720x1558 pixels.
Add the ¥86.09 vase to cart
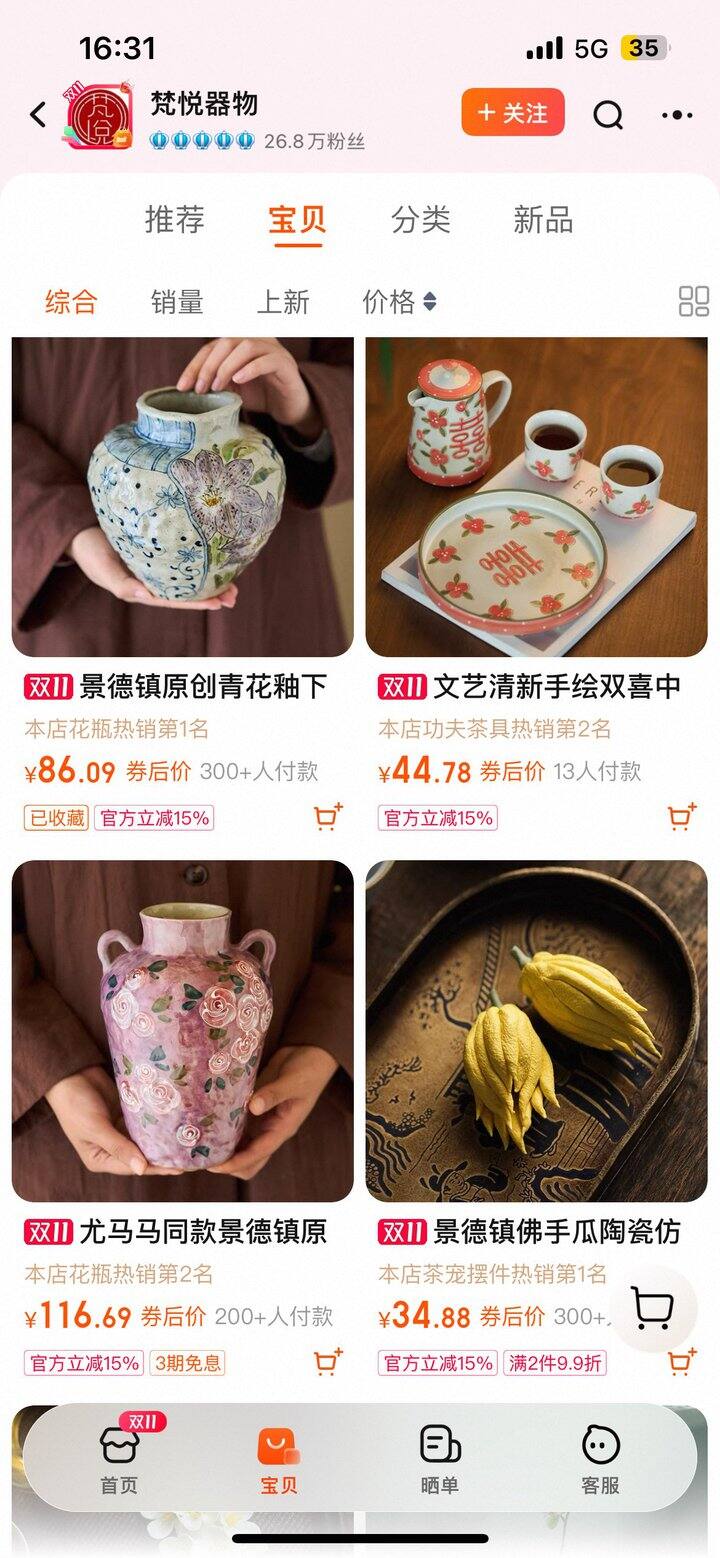click(327, 817)
